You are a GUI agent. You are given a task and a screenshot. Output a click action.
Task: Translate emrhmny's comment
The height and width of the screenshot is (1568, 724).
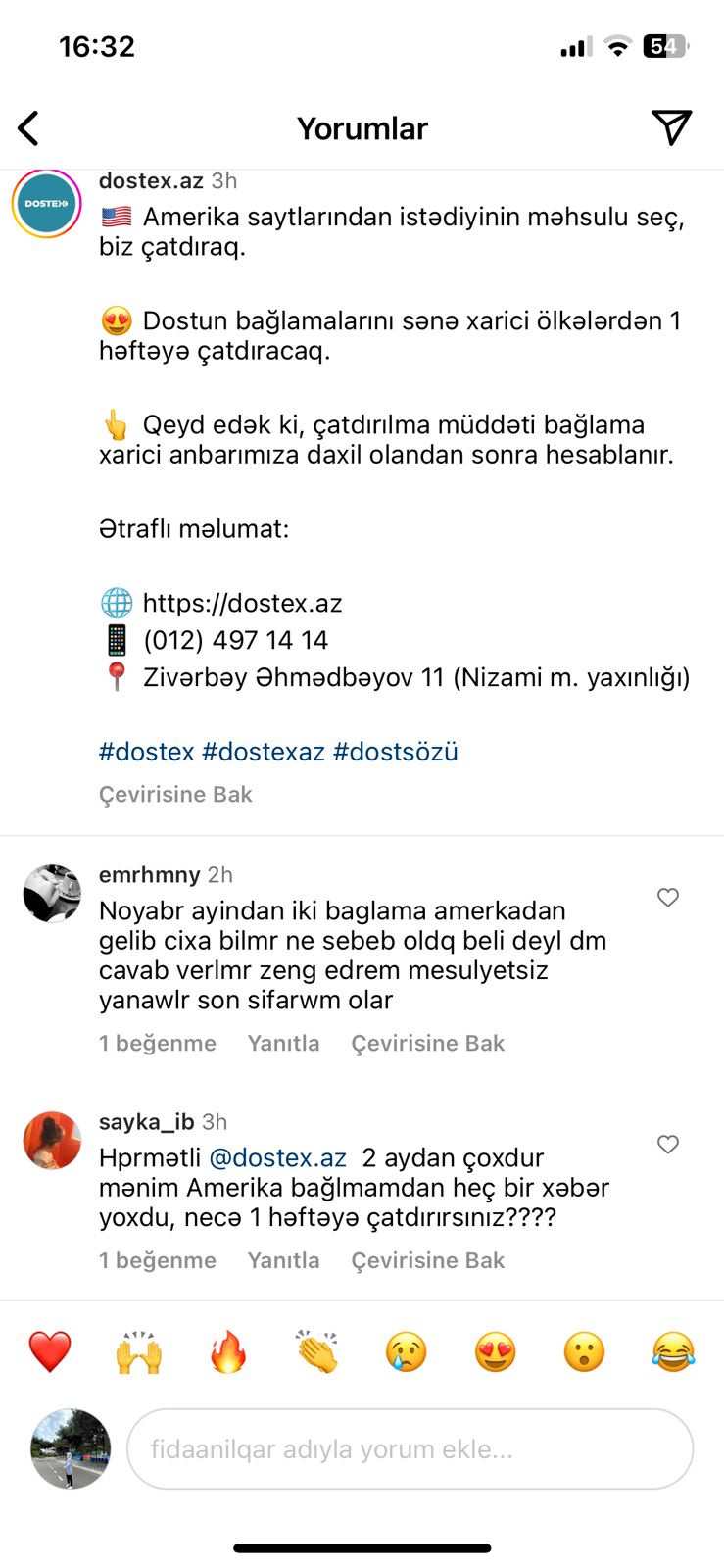(x=427, y=1043)
